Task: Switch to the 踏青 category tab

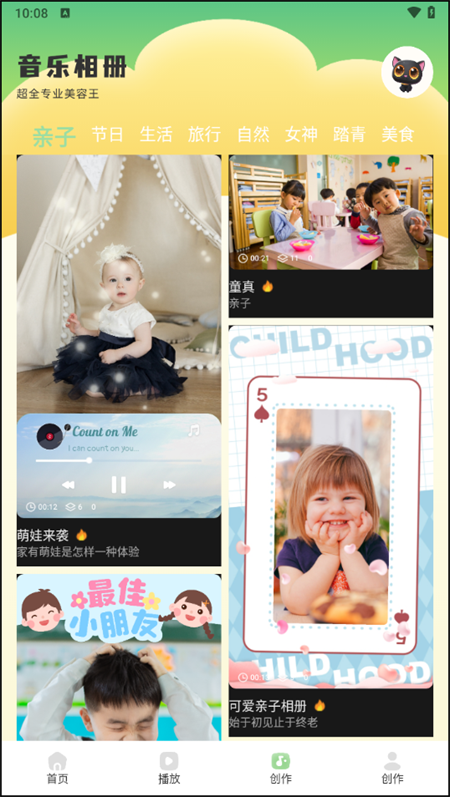Action: coord(349,134)
